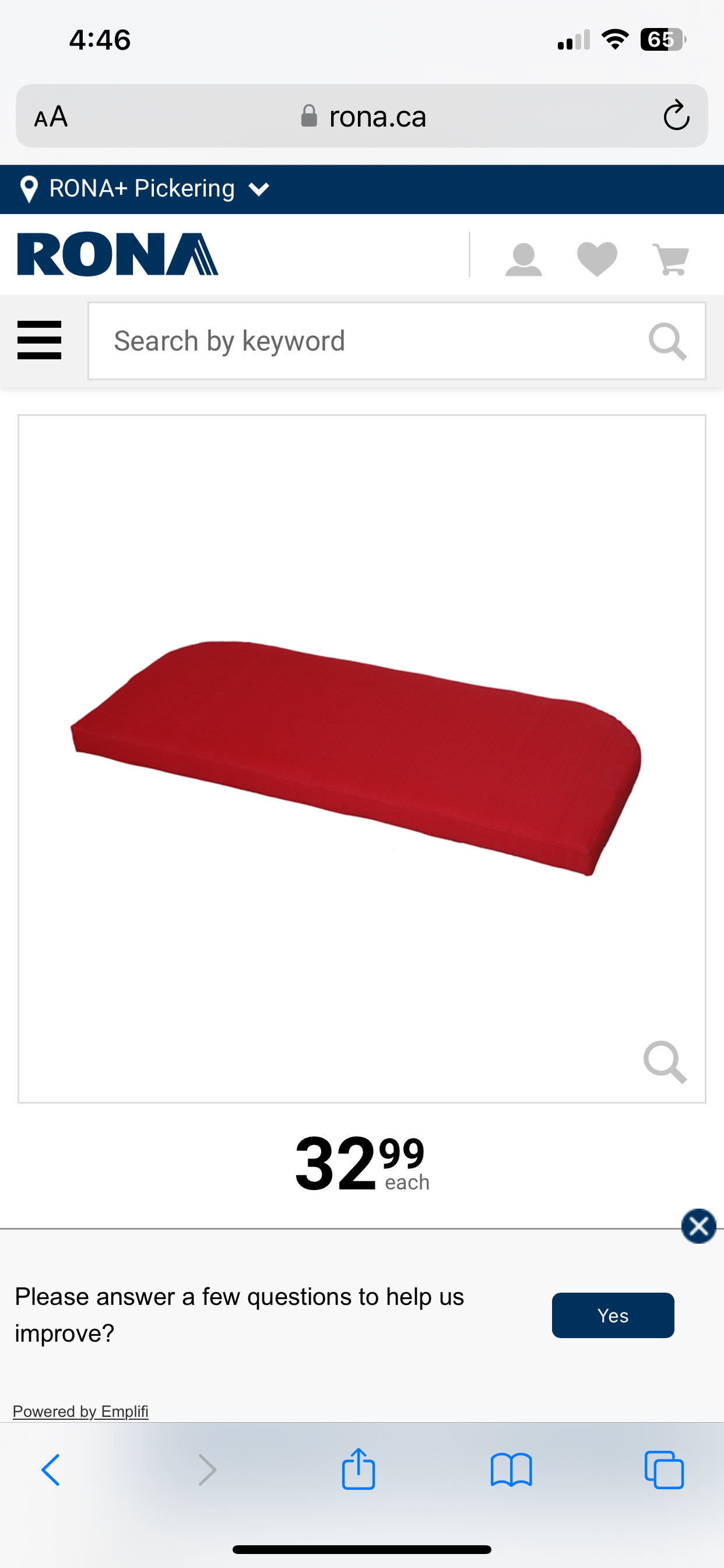Screen dimensions: 724x1568
Task: Tap Yes to answer survey questions
Action: point(613,1315)
